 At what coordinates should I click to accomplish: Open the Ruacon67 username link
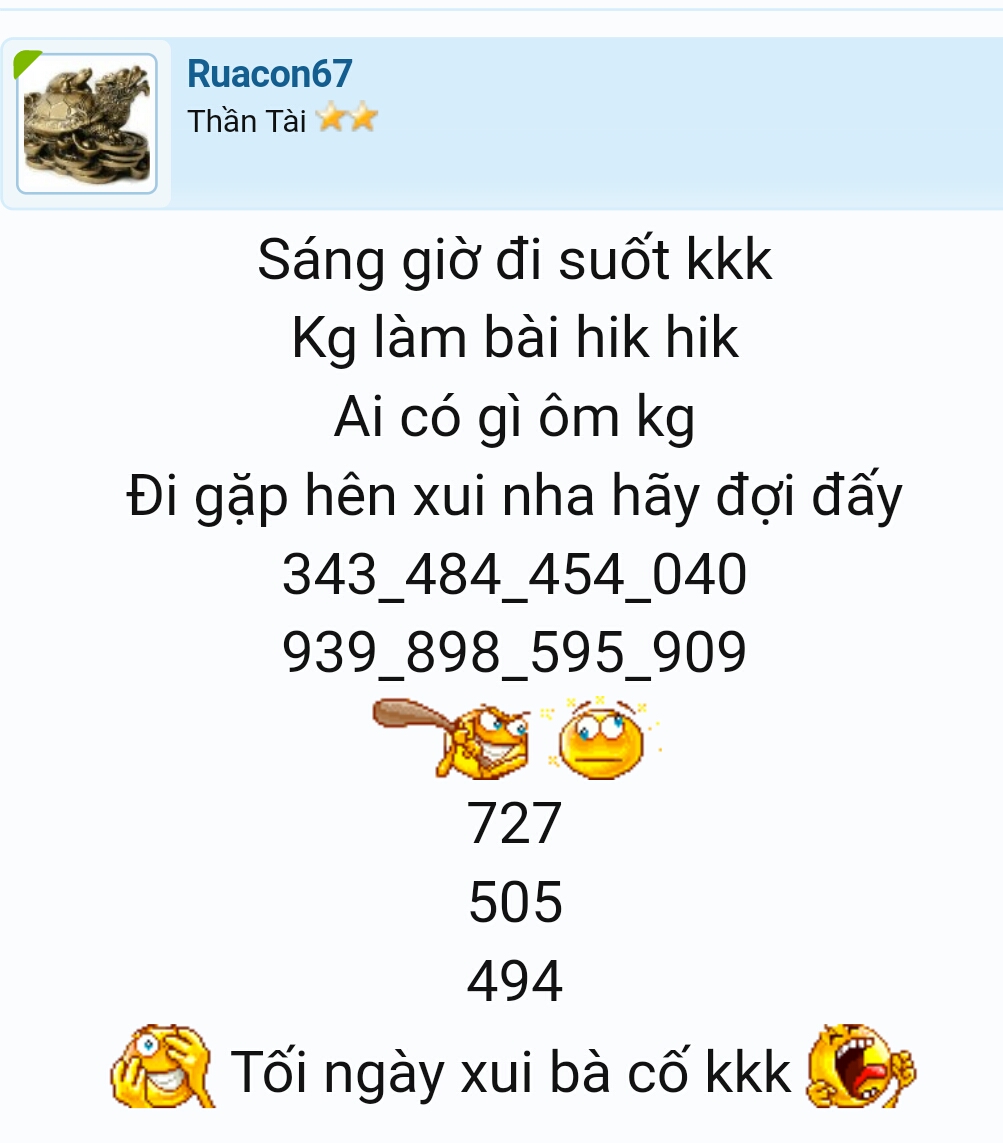click(270, 74)
